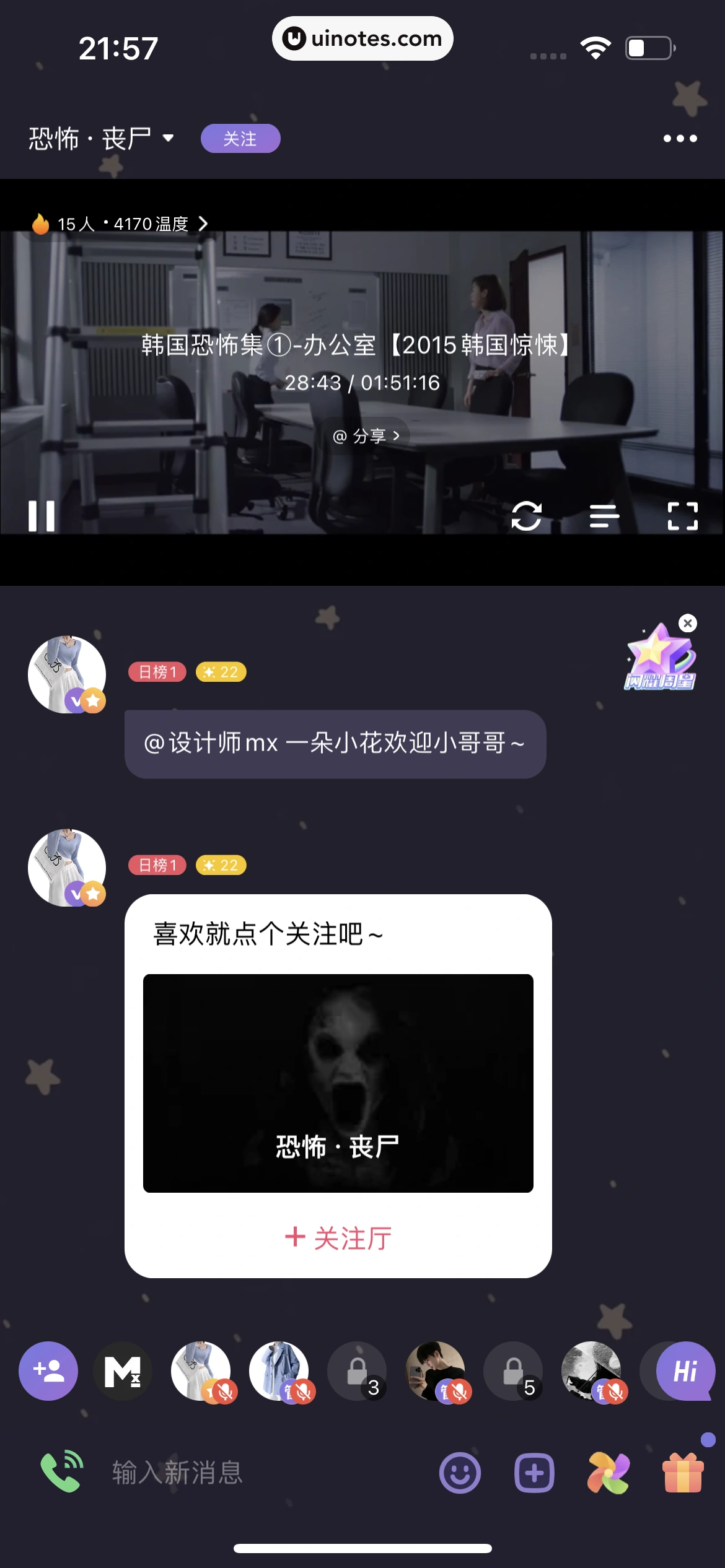The height and width of the screenshot is (1568, 725).
Task: Click the 关注 follow button at the top
Action: (x=240, y=139)
